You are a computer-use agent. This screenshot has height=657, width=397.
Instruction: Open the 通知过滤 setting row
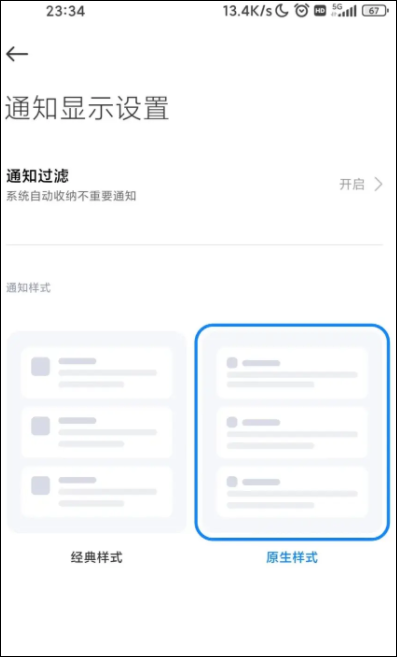(x=195, y=185)
